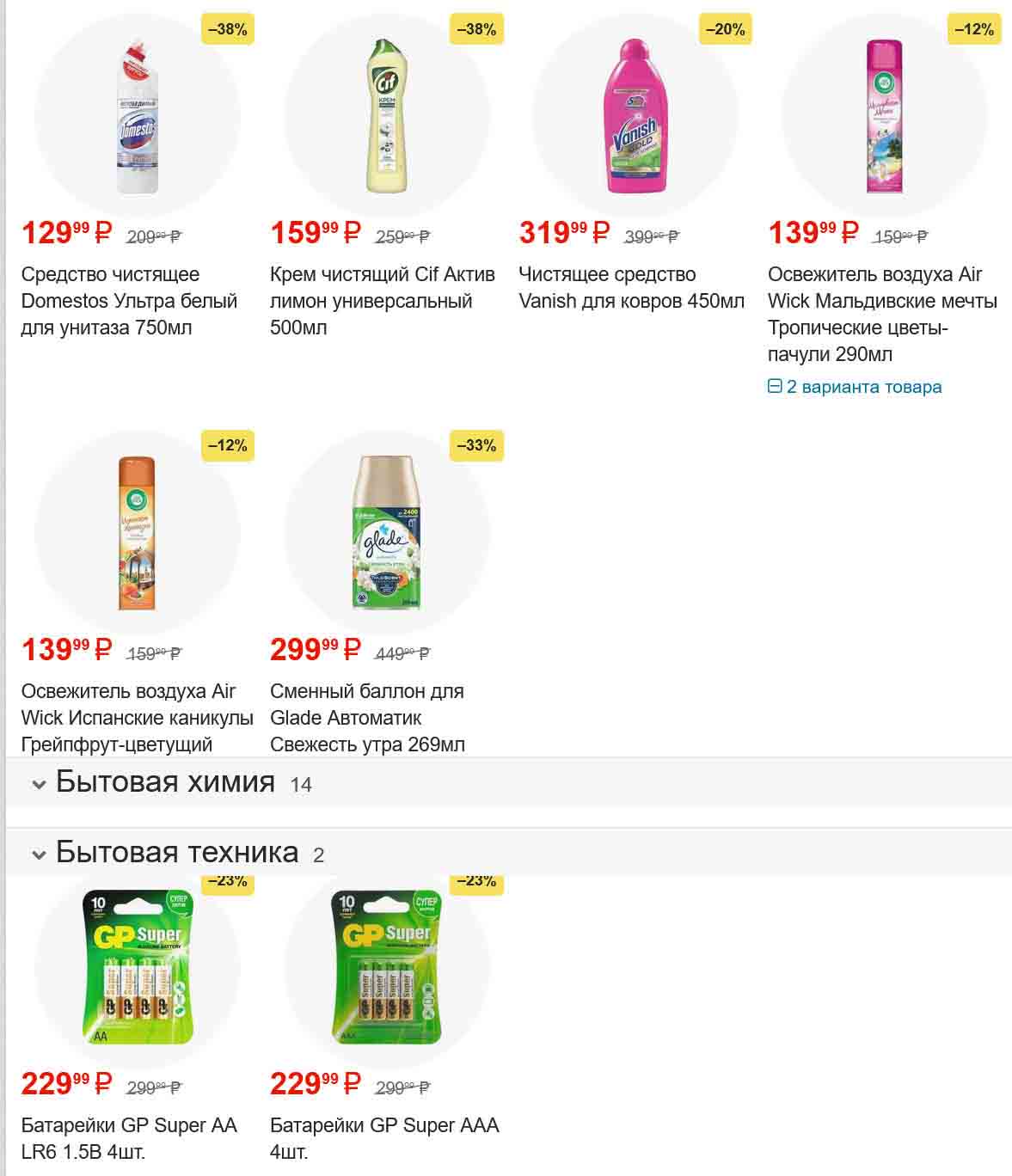Open Air Wick Испанские каникулы freshener
Screen dimensions: 1012x1176
138,717
